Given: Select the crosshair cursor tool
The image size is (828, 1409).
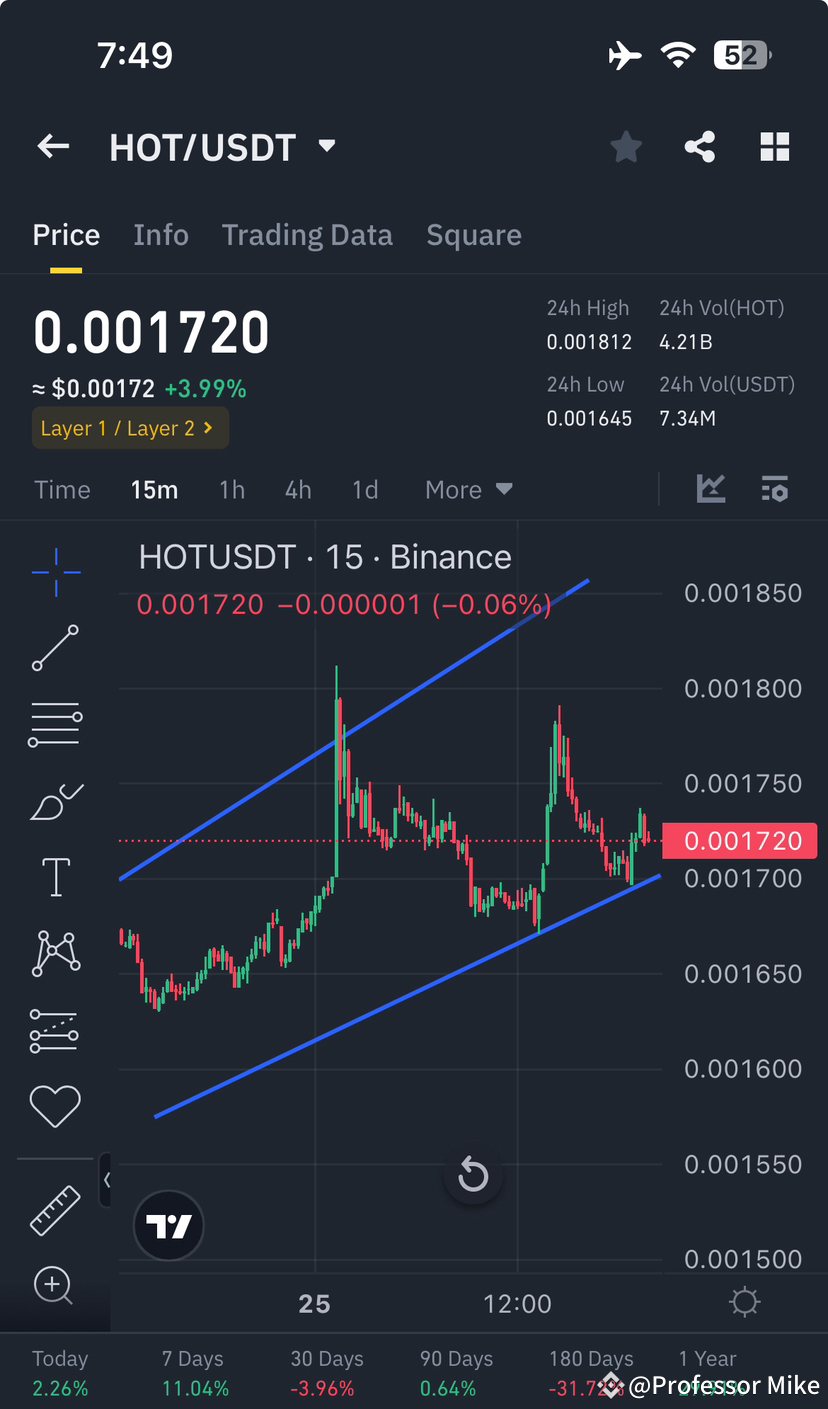Looking at the screenshot, I should tap(55, 572).
